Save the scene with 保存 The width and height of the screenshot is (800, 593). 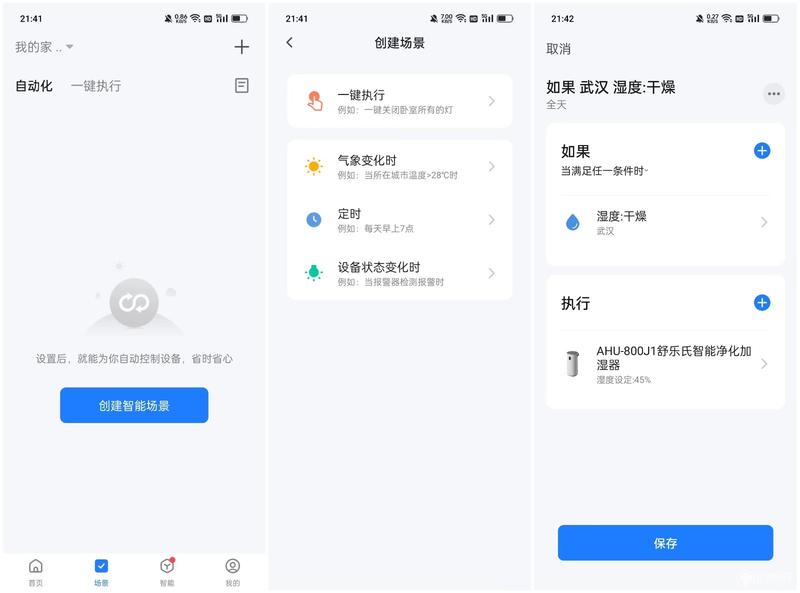coord(665,543)
